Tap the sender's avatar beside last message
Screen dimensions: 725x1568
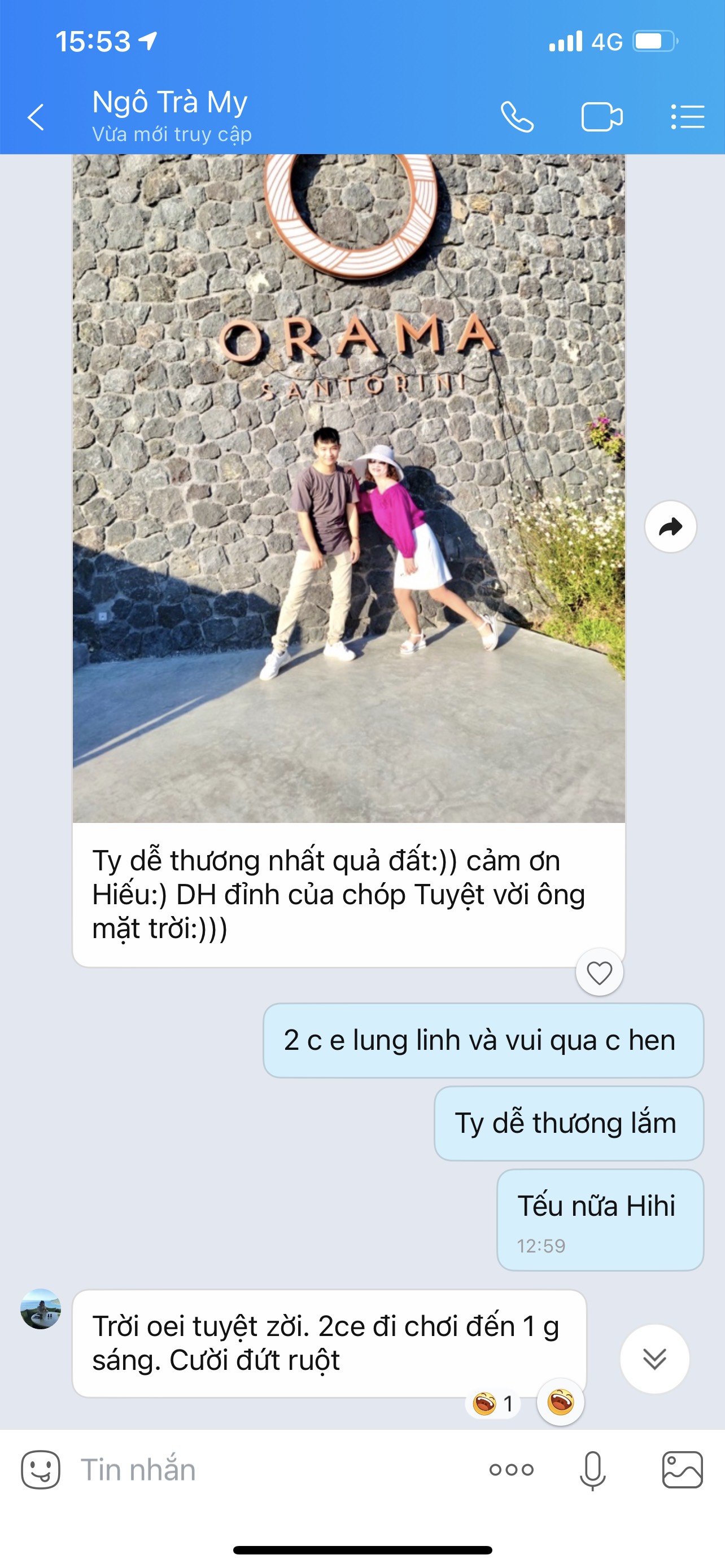(41, 1309)
